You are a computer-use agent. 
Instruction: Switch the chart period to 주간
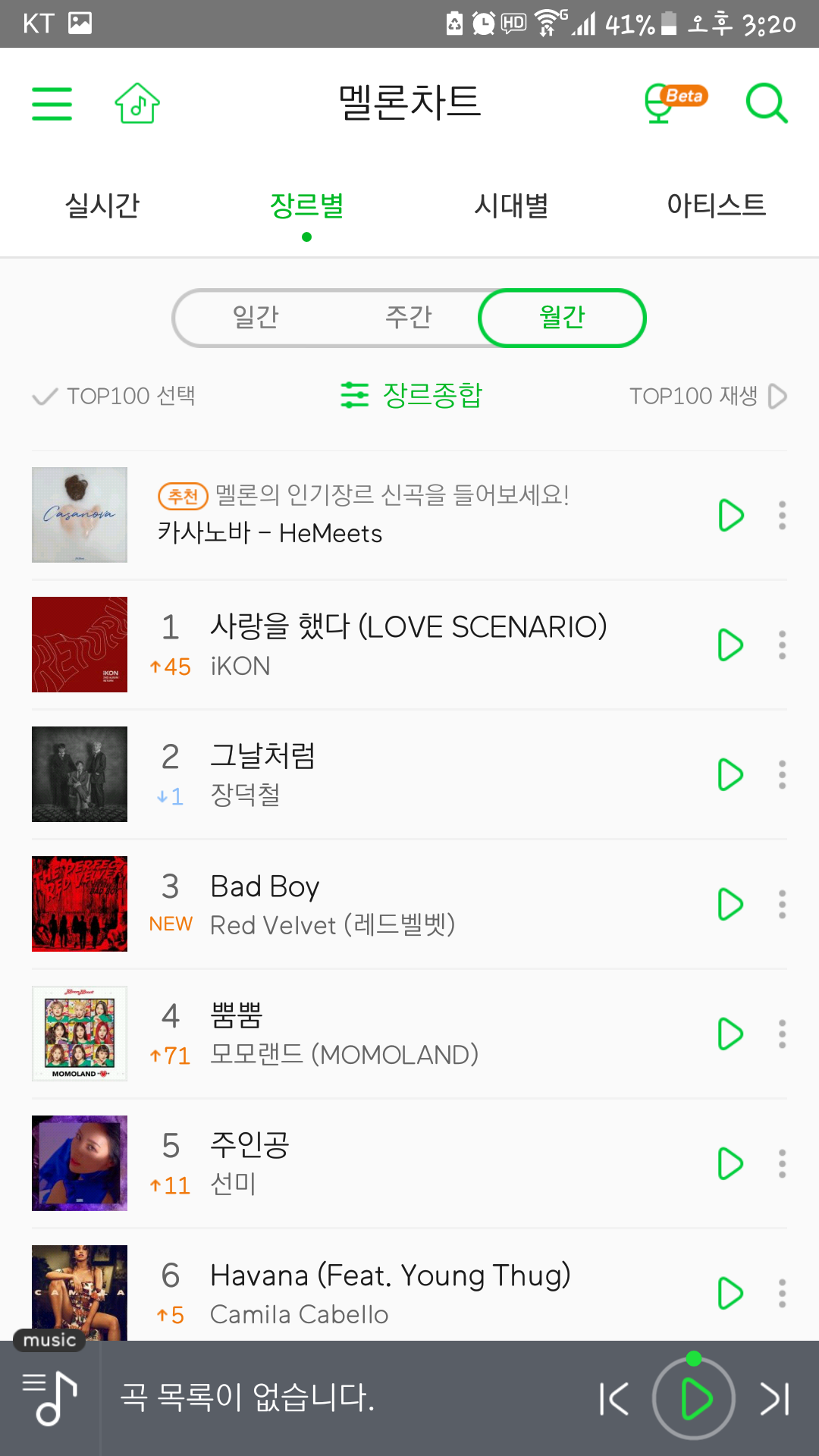[x=409, y=318]
